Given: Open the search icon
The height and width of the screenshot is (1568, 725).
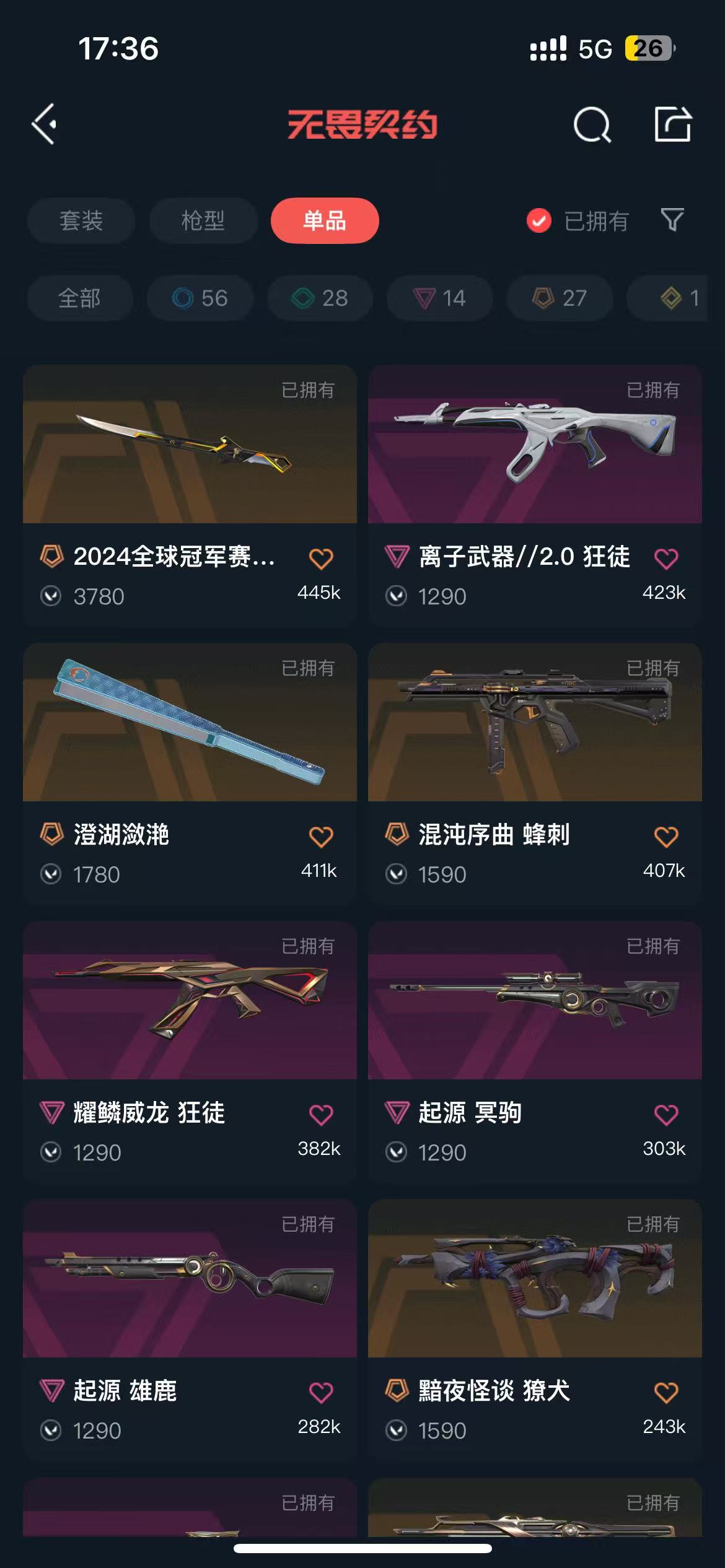Looking at the screenshot, I should (x=592, y=125).
